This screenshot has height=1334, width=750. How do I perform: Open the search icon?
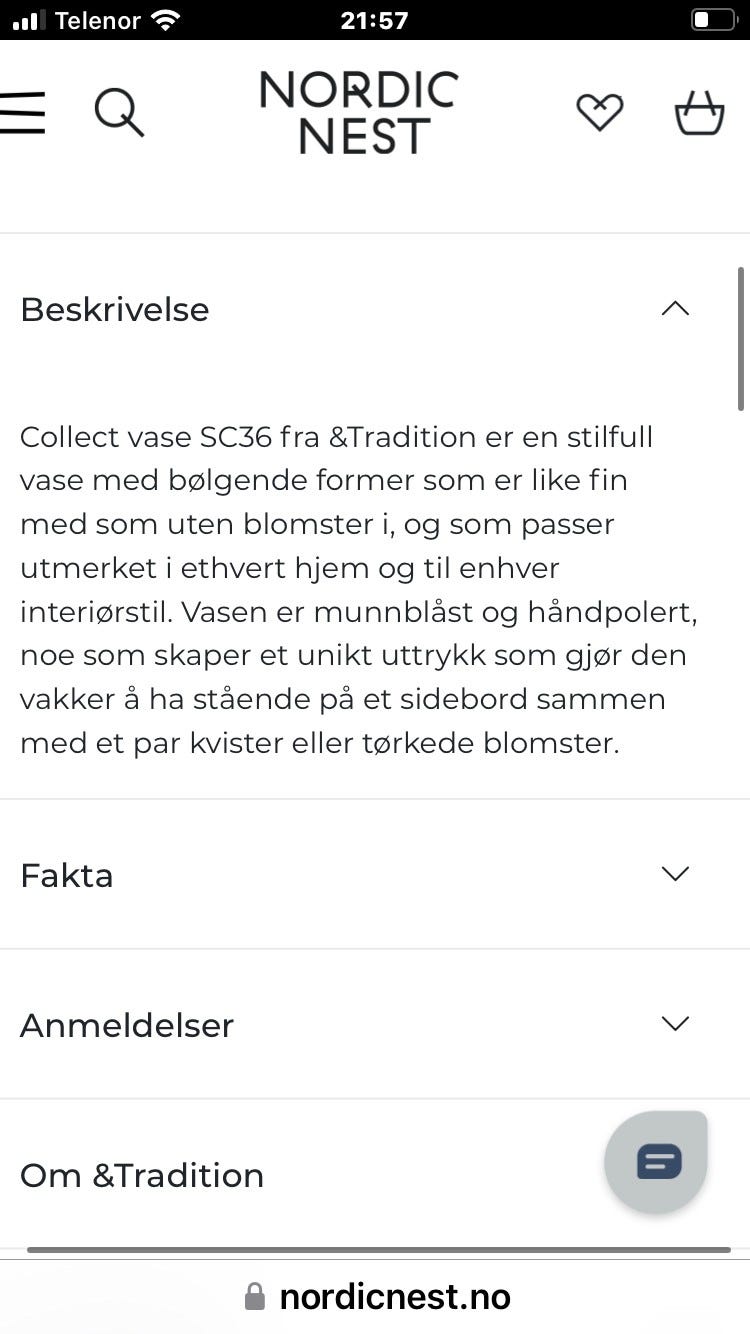click(119, 112)
